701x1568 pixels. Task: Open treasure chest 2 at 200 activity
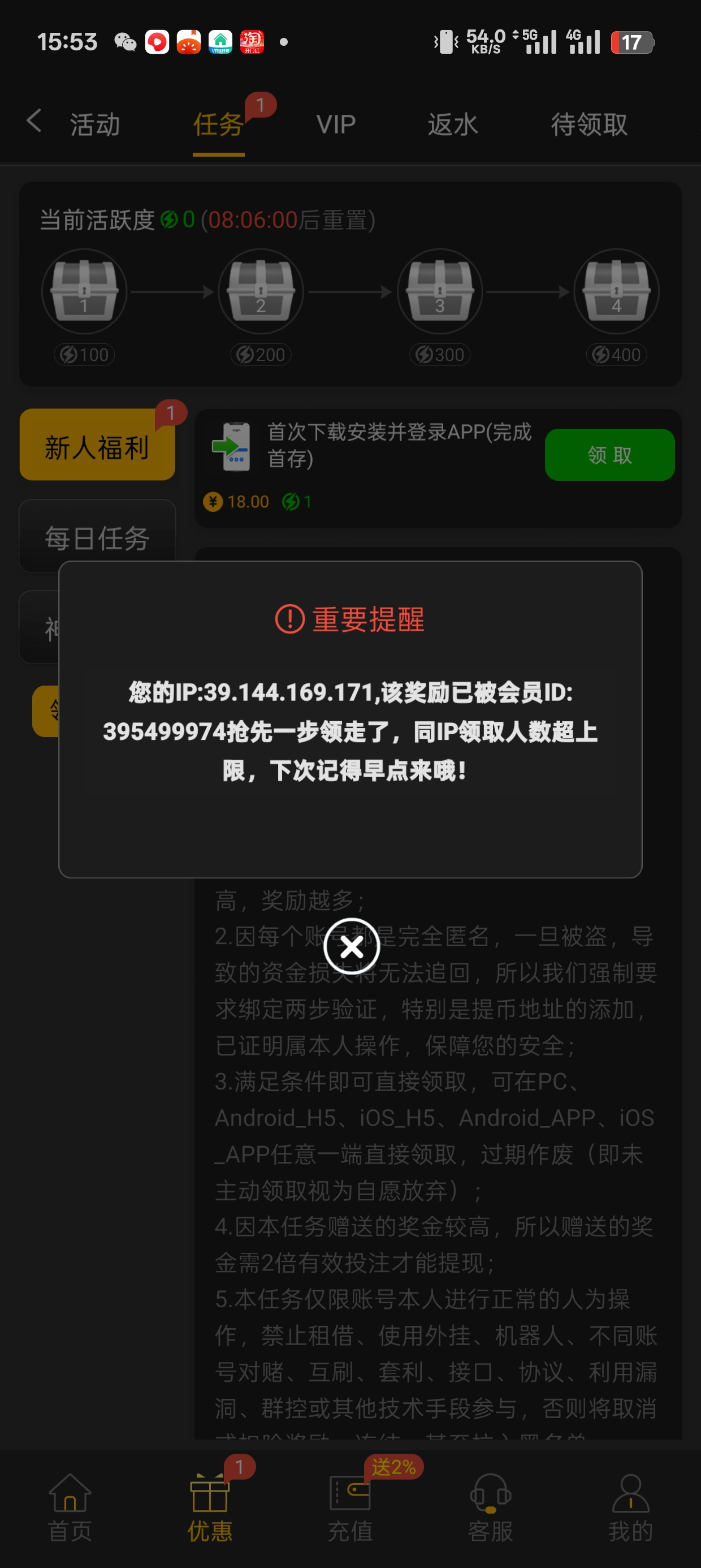point(261,291)
